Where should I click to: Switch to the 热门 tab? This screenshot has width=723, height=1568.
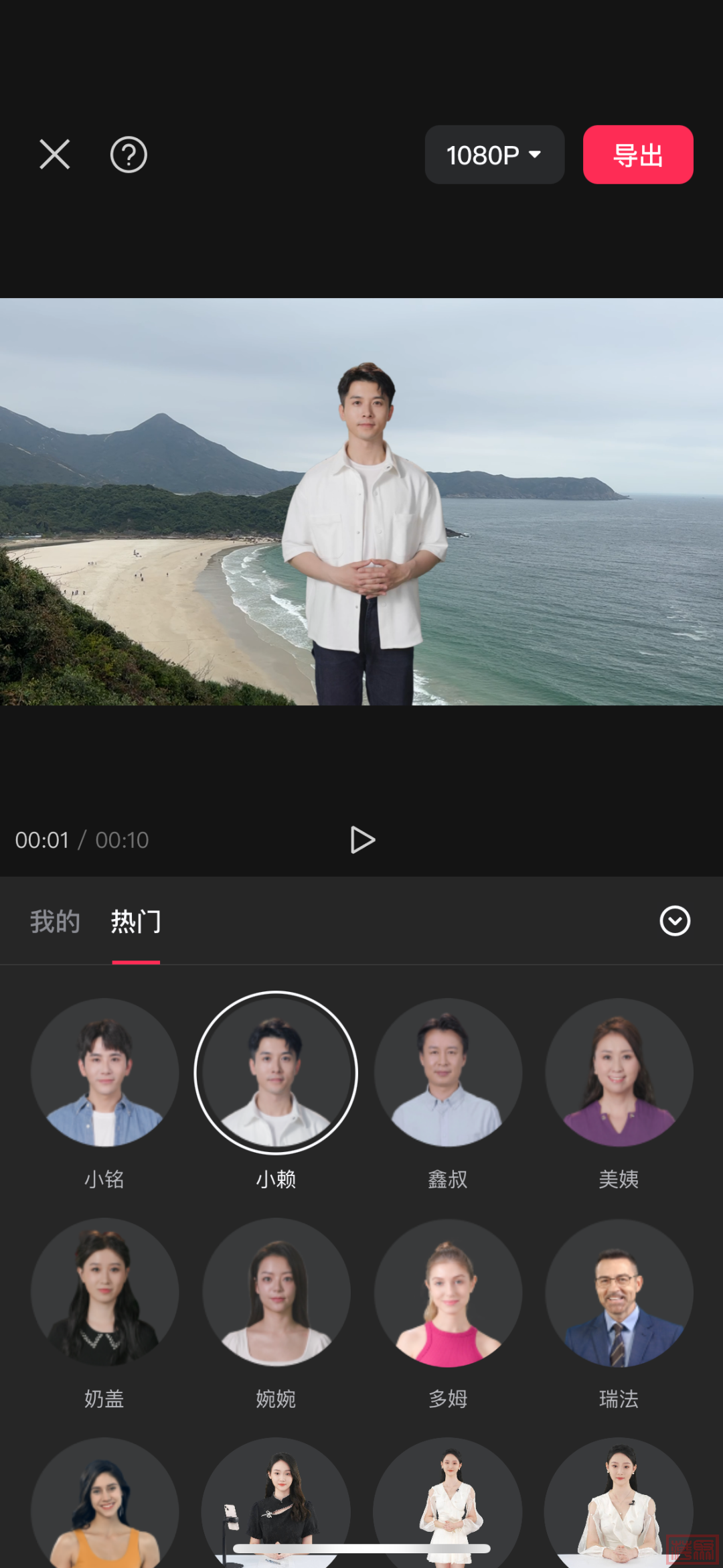136,922
